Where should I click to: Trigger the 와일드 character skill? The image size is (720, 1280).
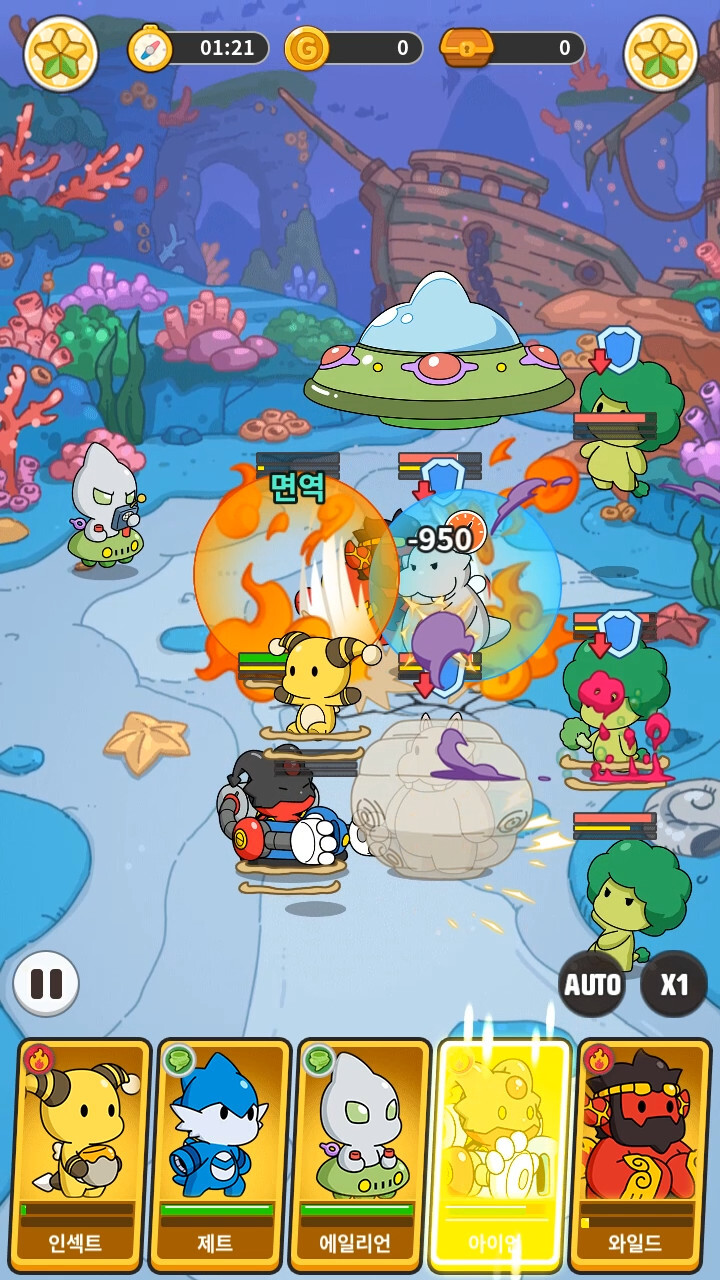(x=640, y=1152)
